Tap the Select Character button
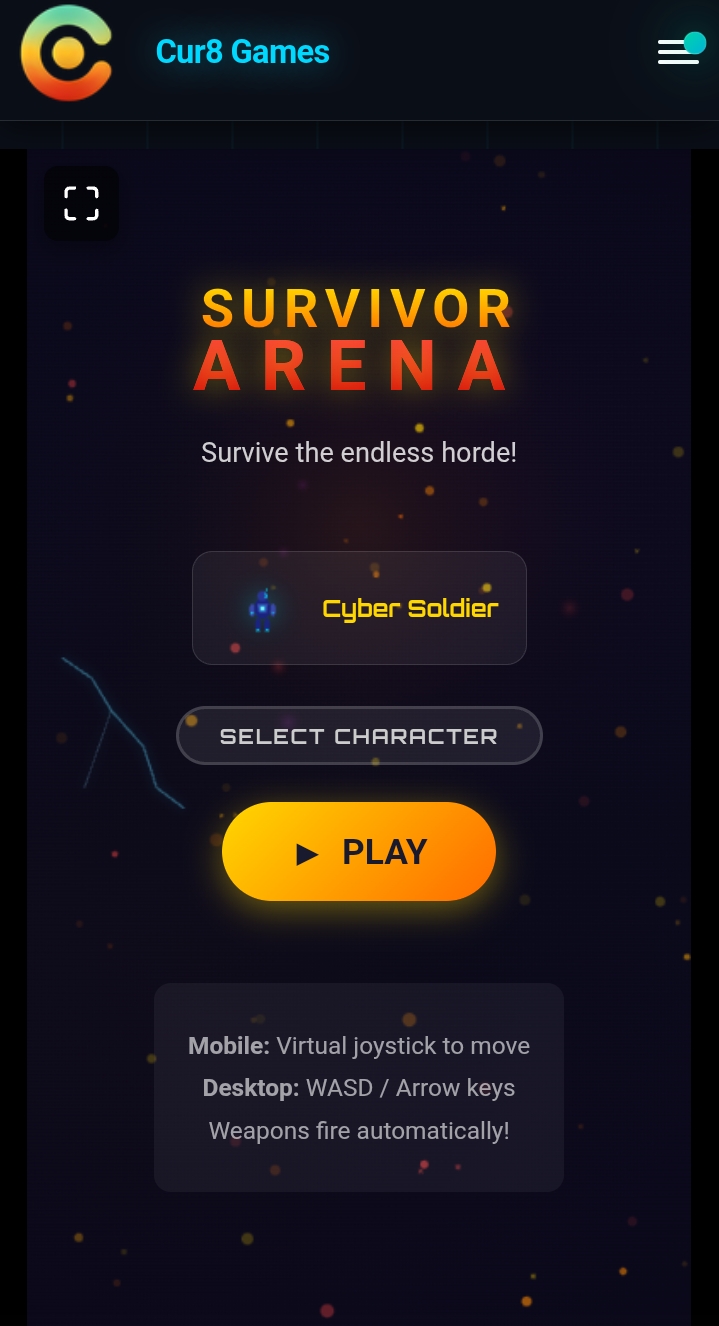 pos(359,736)
